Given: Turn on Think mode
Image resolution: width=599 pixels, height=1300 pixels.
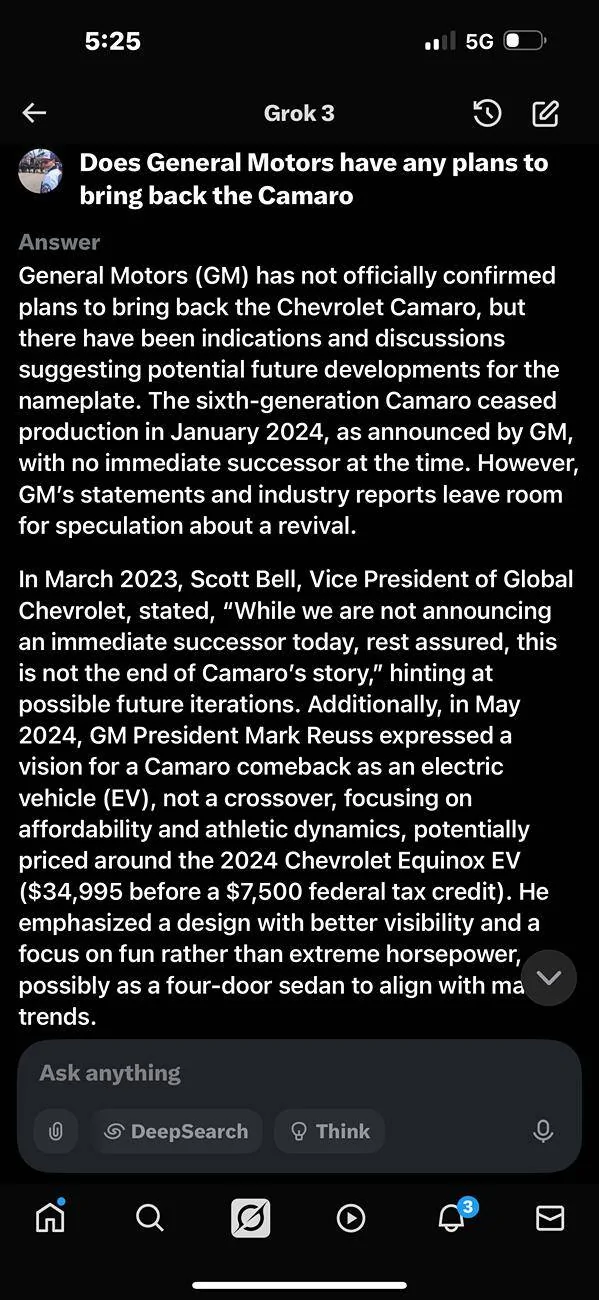Looking at the screenshot, I should 329,1131.
